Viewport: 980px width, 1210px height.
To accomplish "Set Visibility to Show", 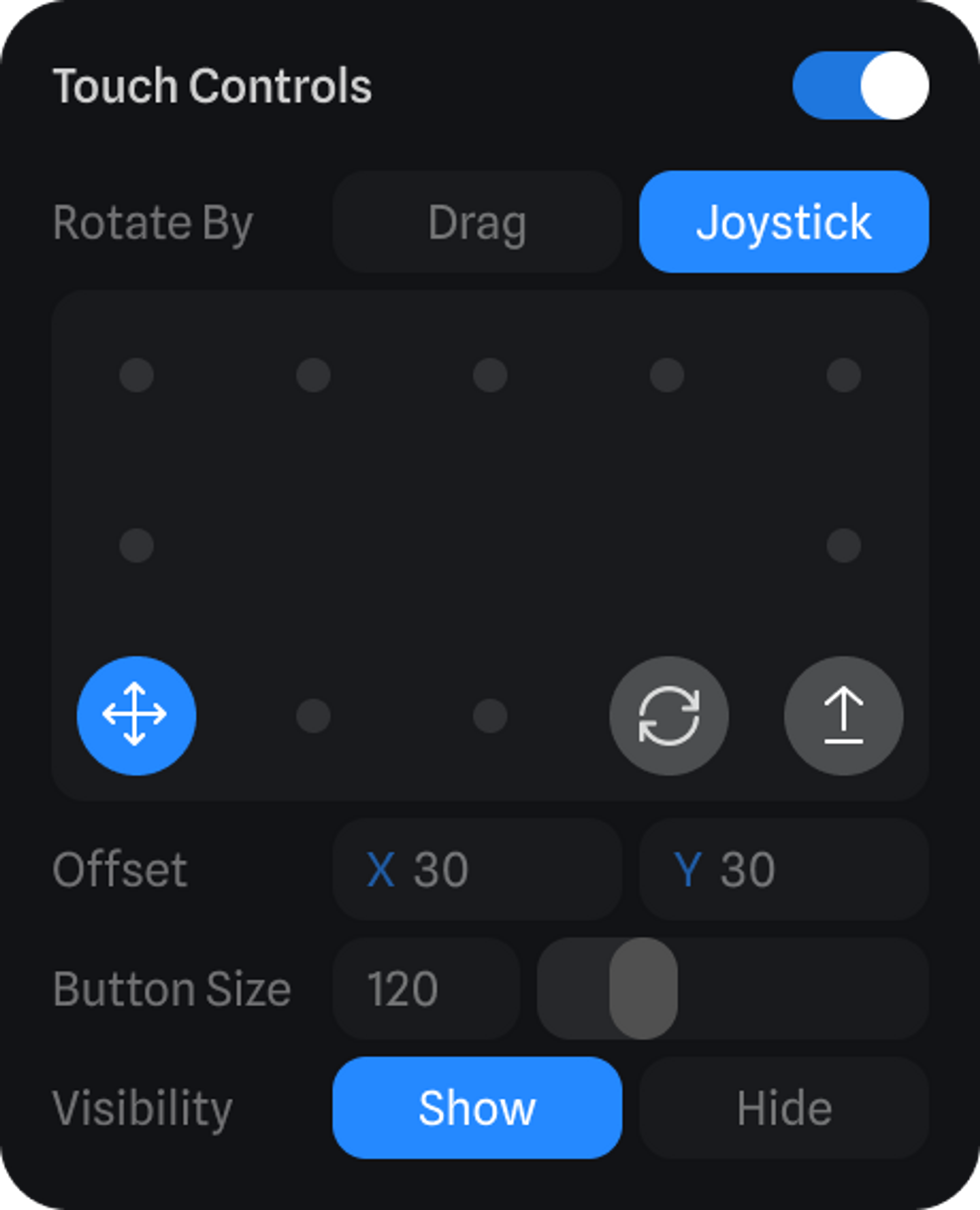I will (x=477, y=1108).
